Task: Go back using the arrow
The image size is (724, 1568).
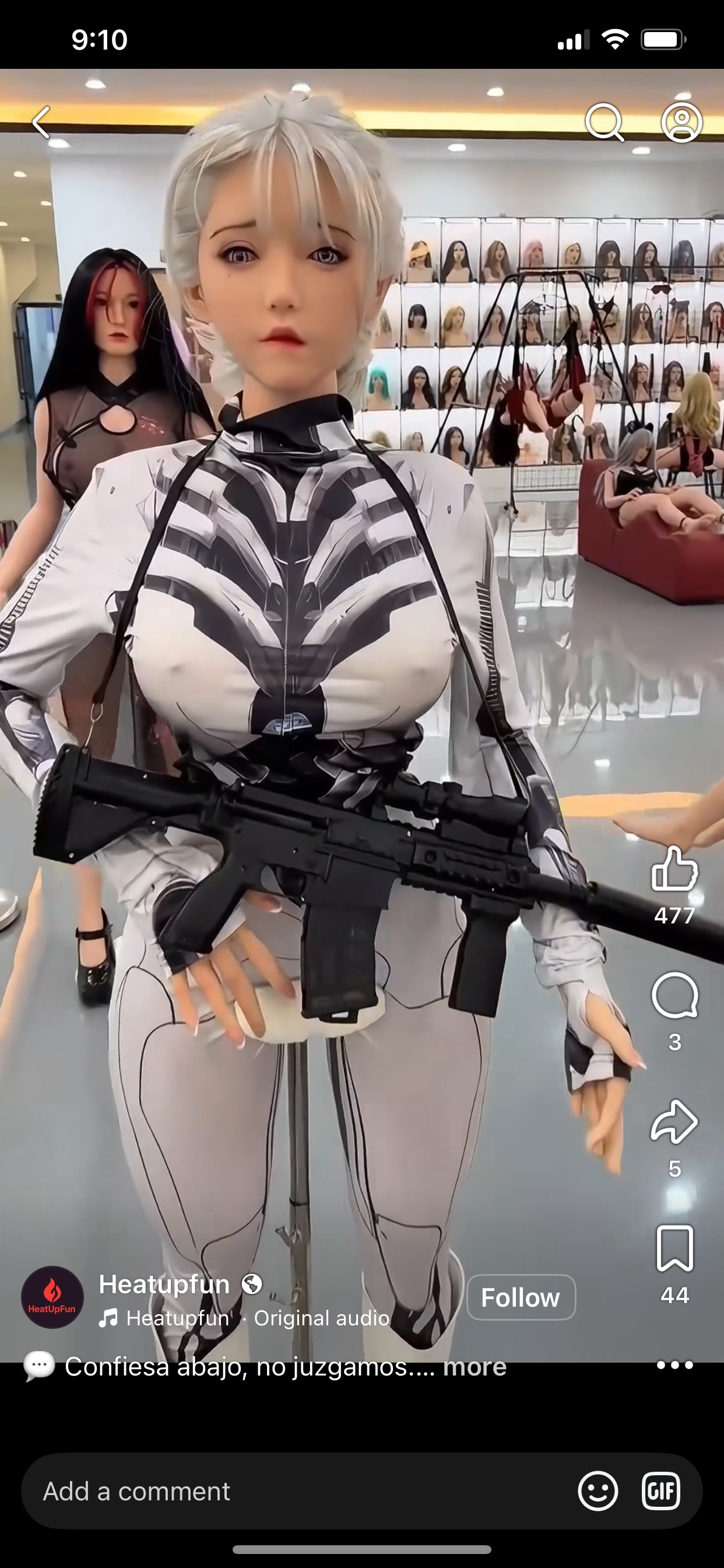Action: [41, 123]
